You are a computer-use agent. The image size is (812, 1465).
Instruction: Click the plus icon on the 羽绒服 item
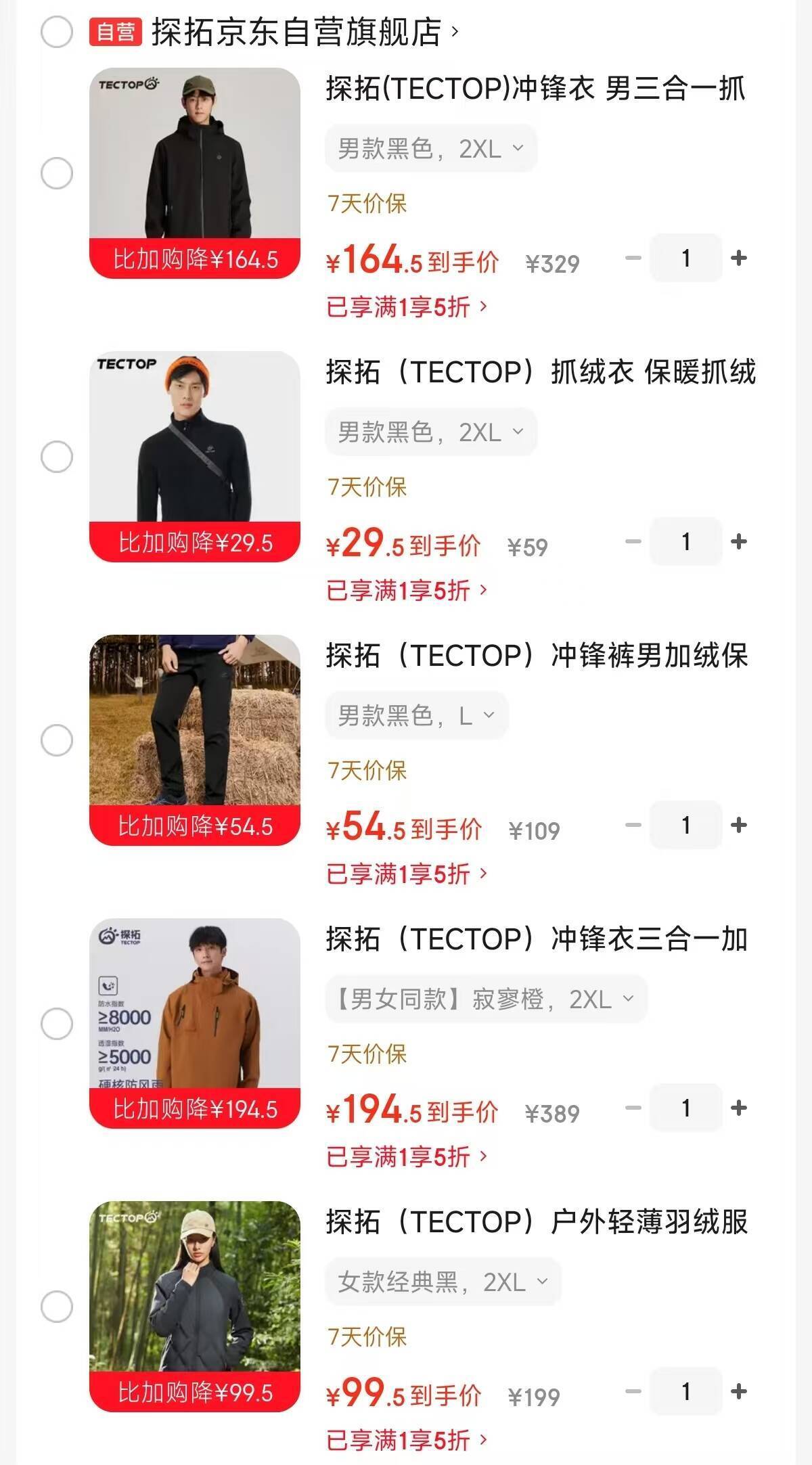(x=739, y=1391)
